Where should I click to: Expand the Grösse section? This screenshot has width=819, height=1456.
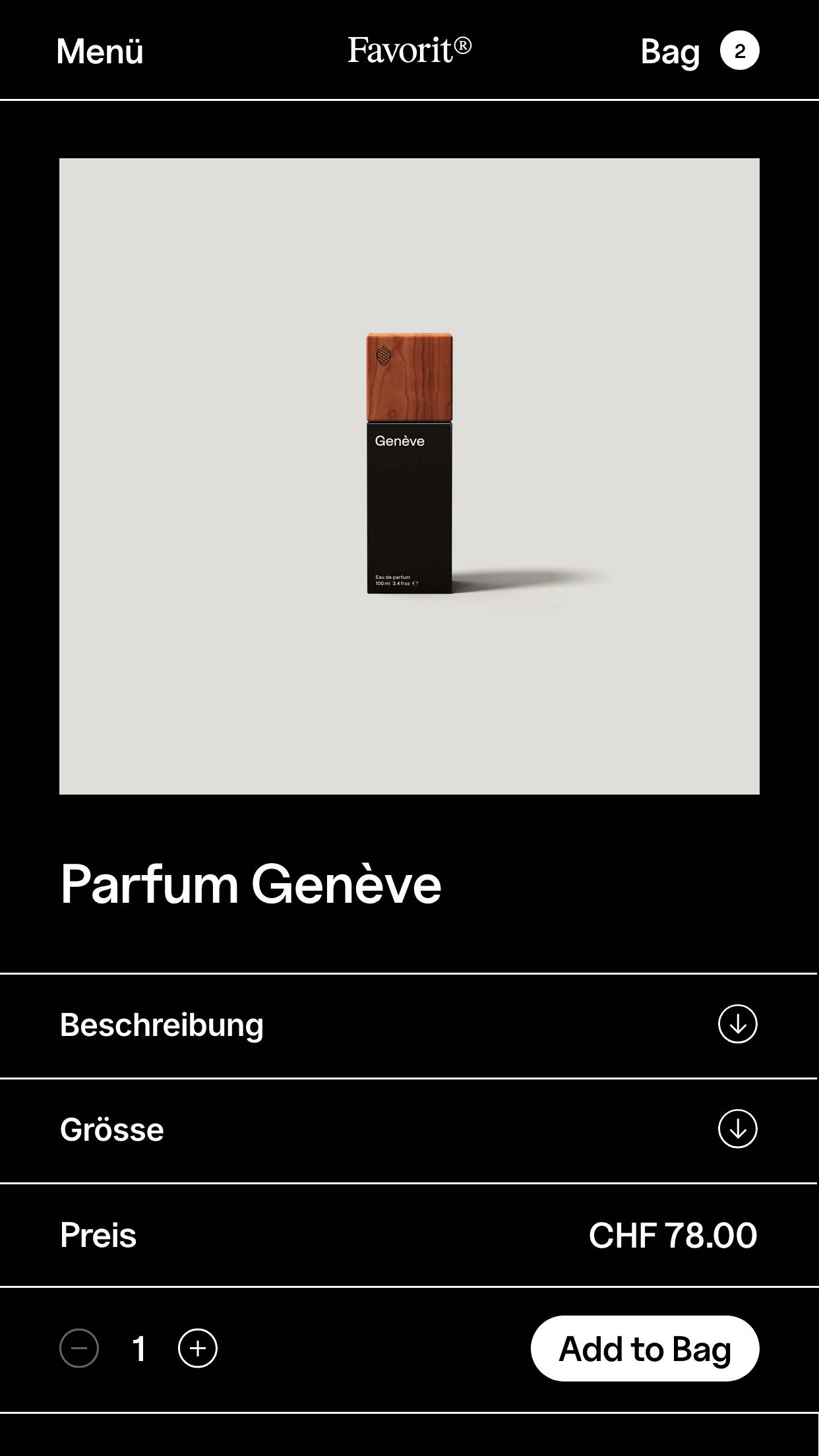click(737, 1129)
